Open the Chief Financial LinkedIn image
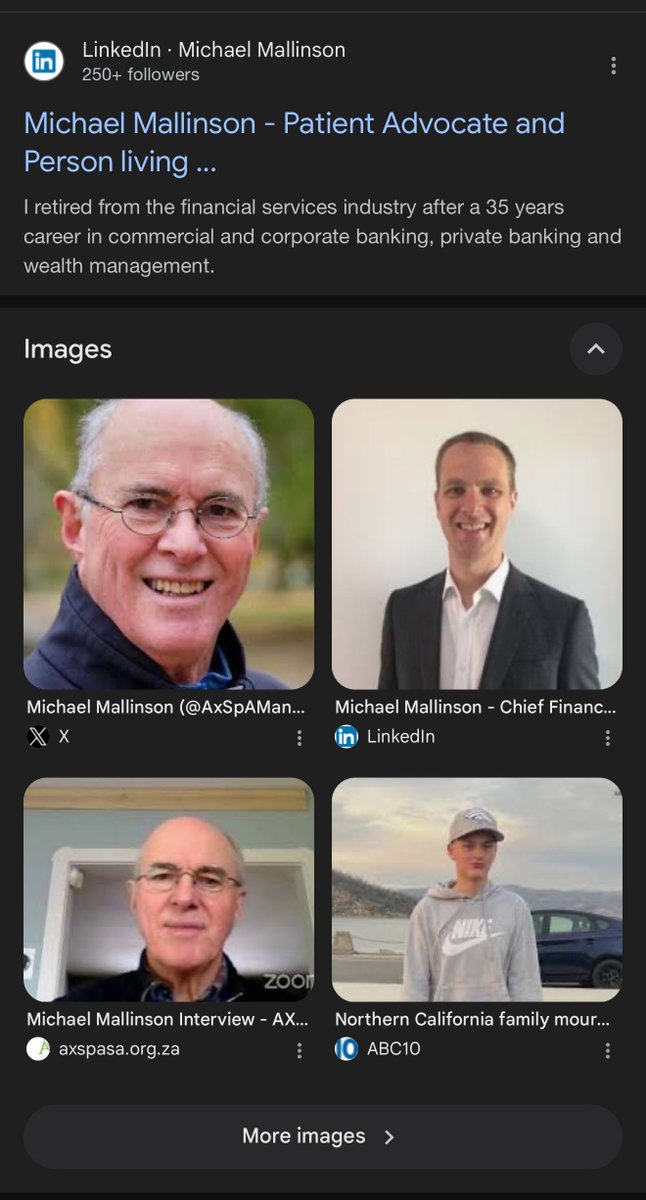Screen dimensions: 646x1200 [x=477, y=544]
